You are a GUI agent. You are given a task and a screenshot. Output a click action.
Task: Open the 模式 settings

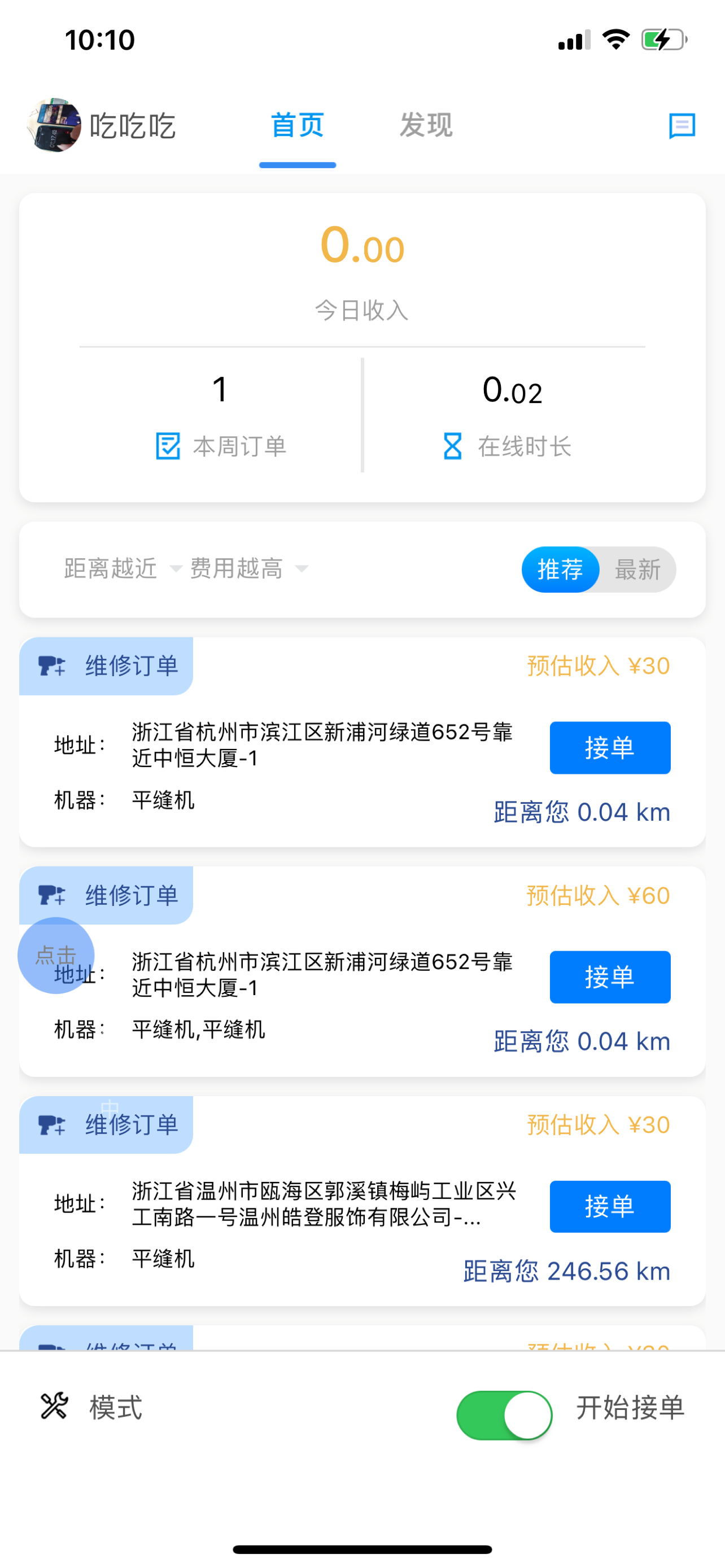[x=91, y=1407]
